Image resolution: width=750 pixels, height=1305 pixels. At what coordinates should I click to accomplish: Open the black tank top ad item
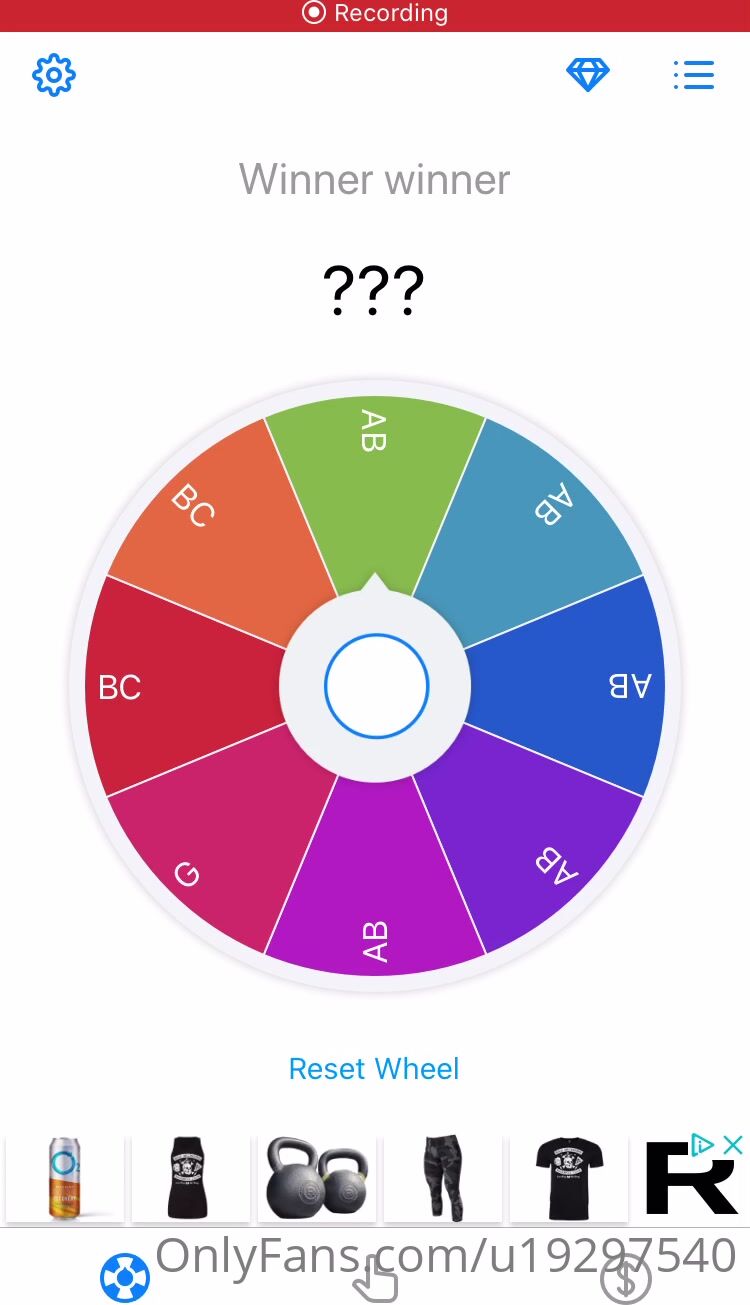[x=190, y=1178]
